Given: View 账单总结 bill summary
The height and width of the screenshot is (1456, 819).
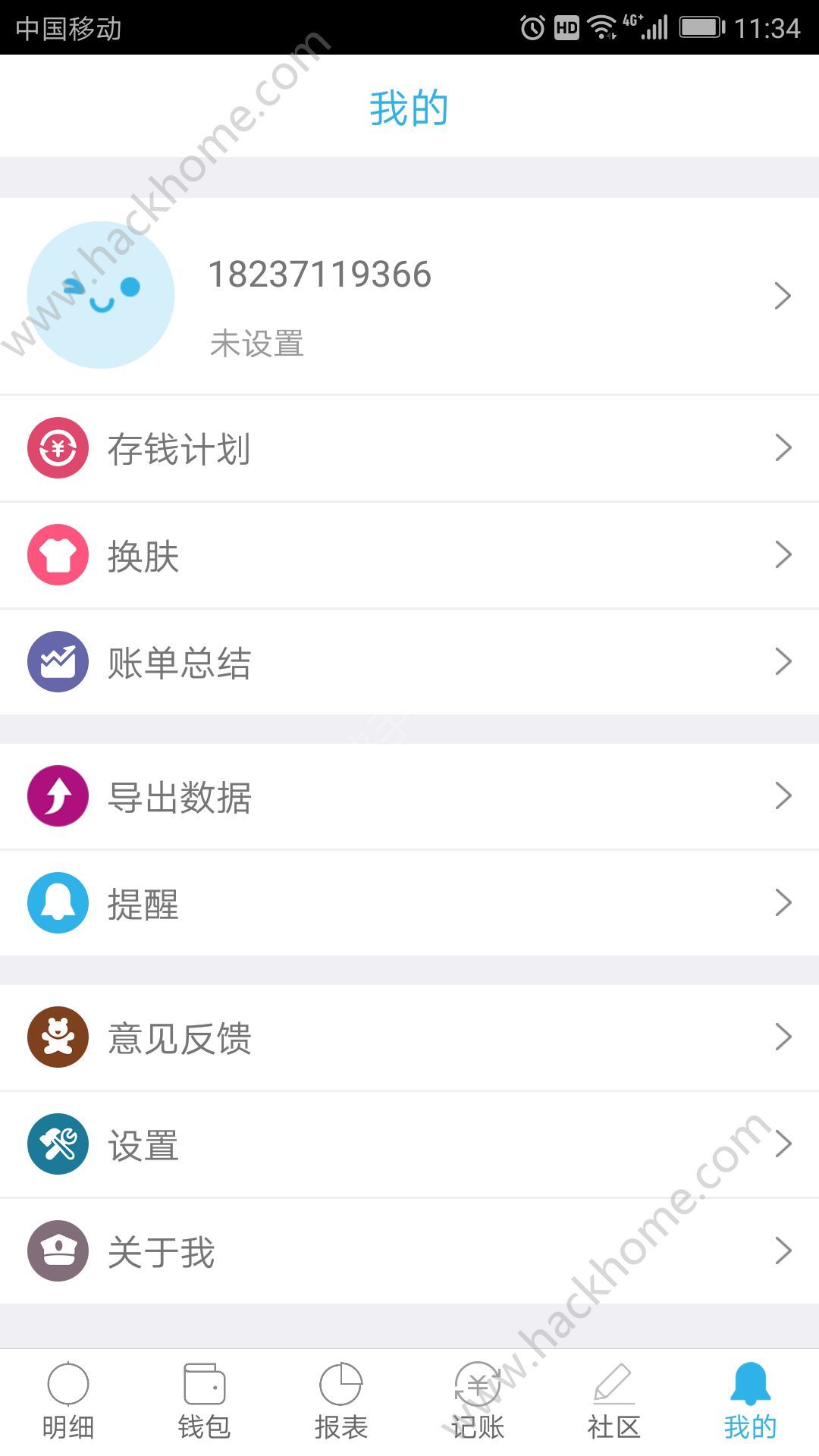Looking at the screenshot, I should 409,662.
